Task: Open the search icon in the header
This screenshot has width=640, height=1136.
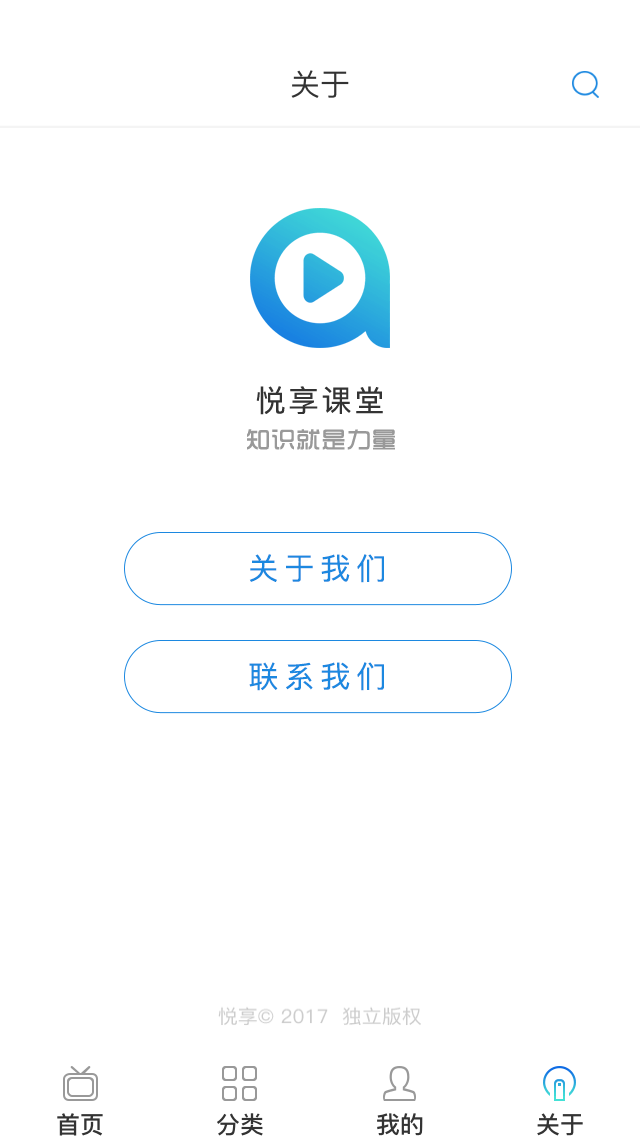Action: (585, 85)
